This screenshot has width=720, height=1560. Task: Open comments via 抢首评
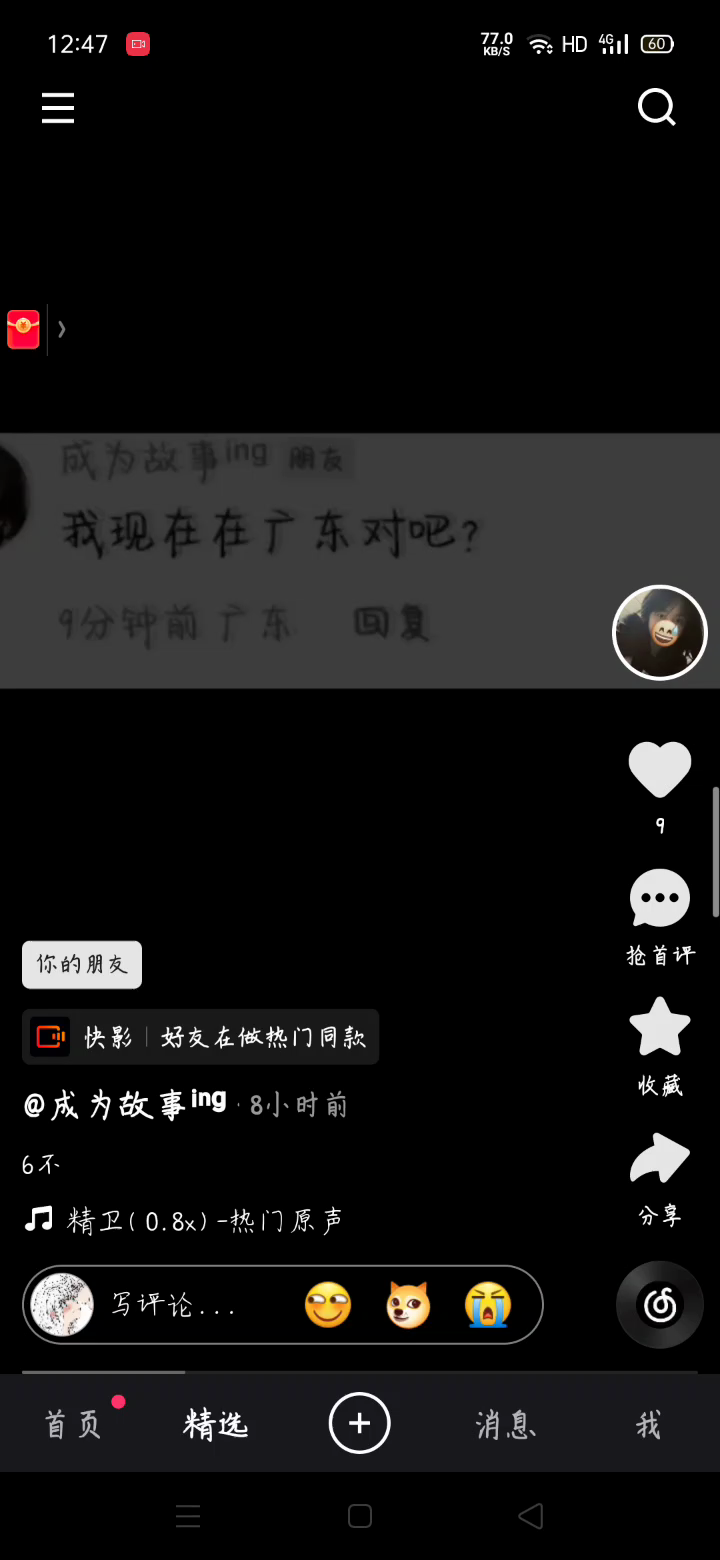(x=660, y=916)
